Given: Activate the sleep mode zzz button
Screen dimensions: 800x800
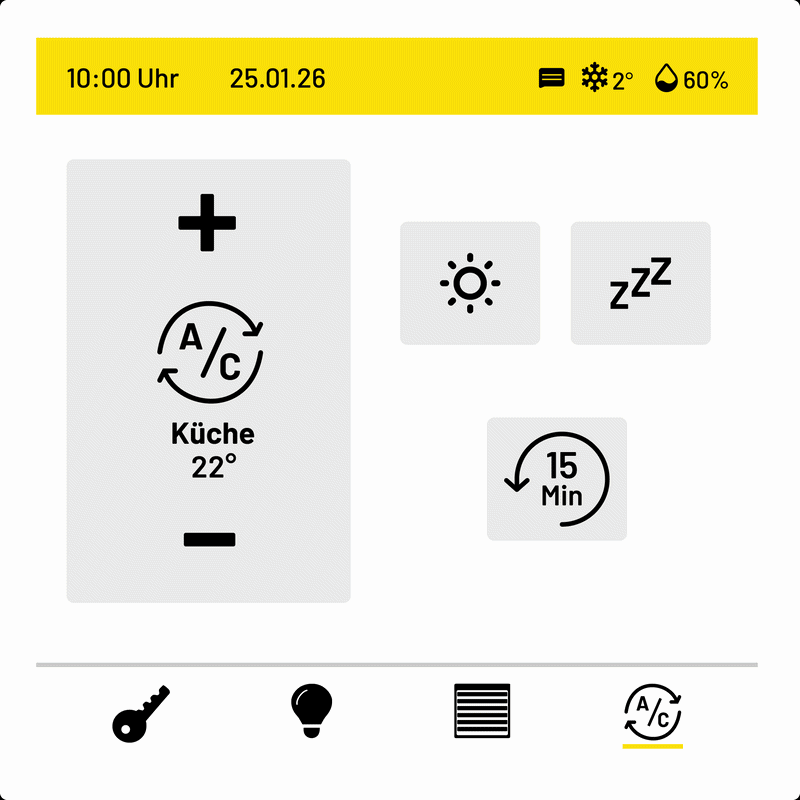Looking at the screenshot, I should pyautogui.click(x=641, y=284).
